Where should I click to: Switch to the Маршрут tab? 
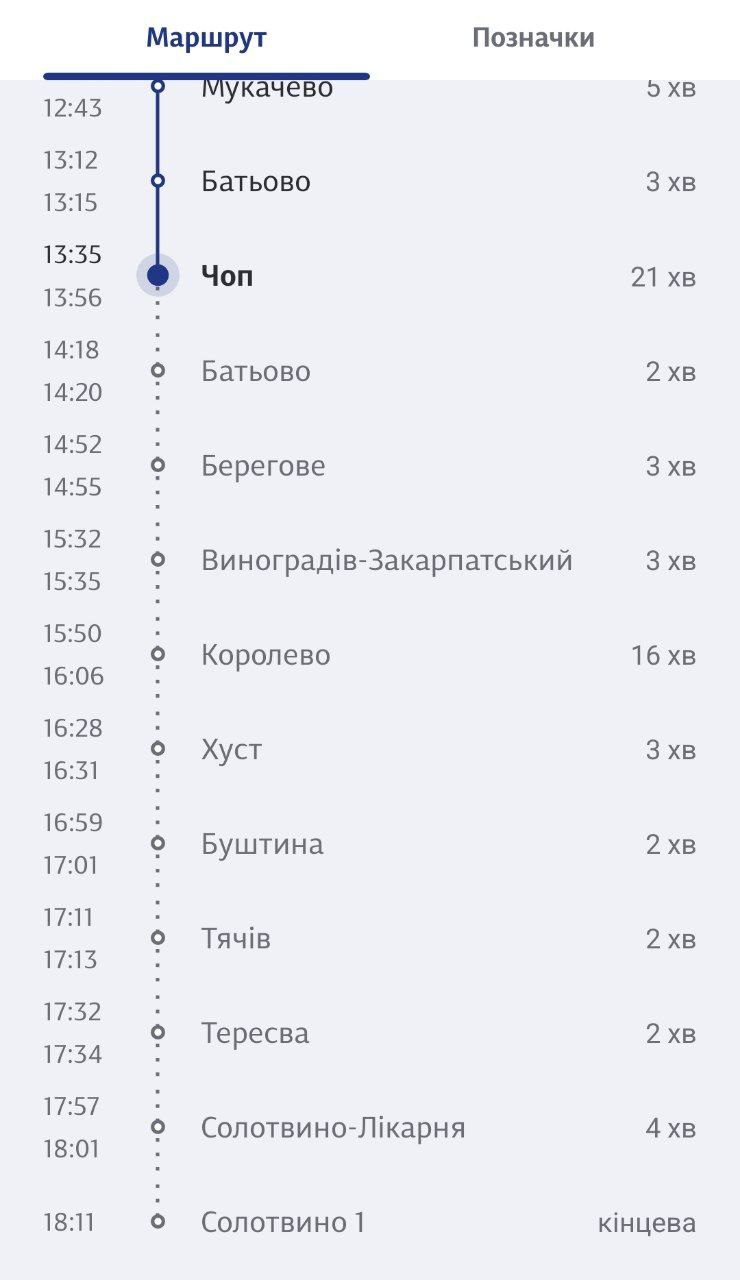click(x=206, y=38)
